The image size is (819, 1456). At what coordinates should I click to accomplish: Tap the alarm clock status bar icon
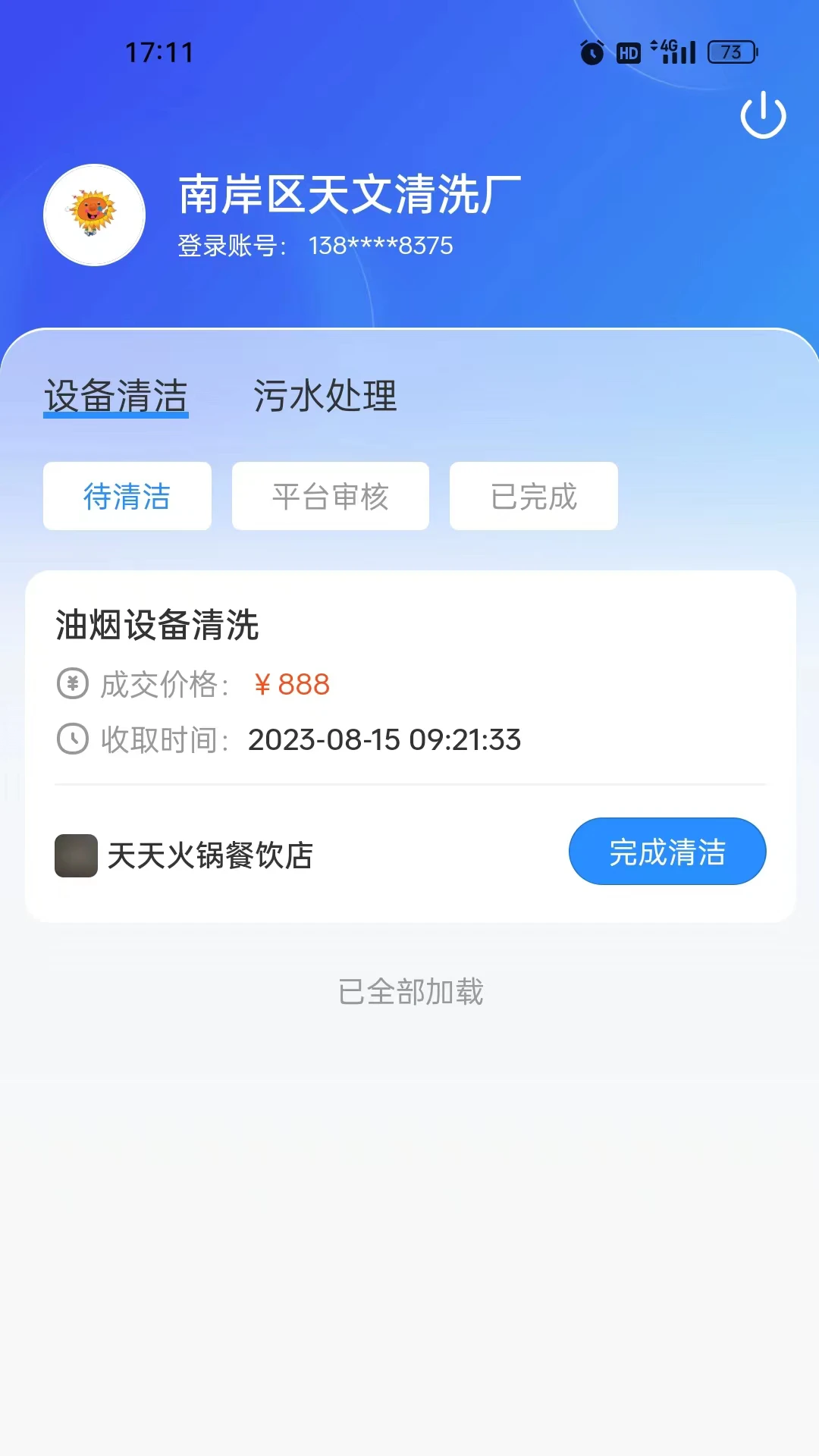click(x=590, y=52)
